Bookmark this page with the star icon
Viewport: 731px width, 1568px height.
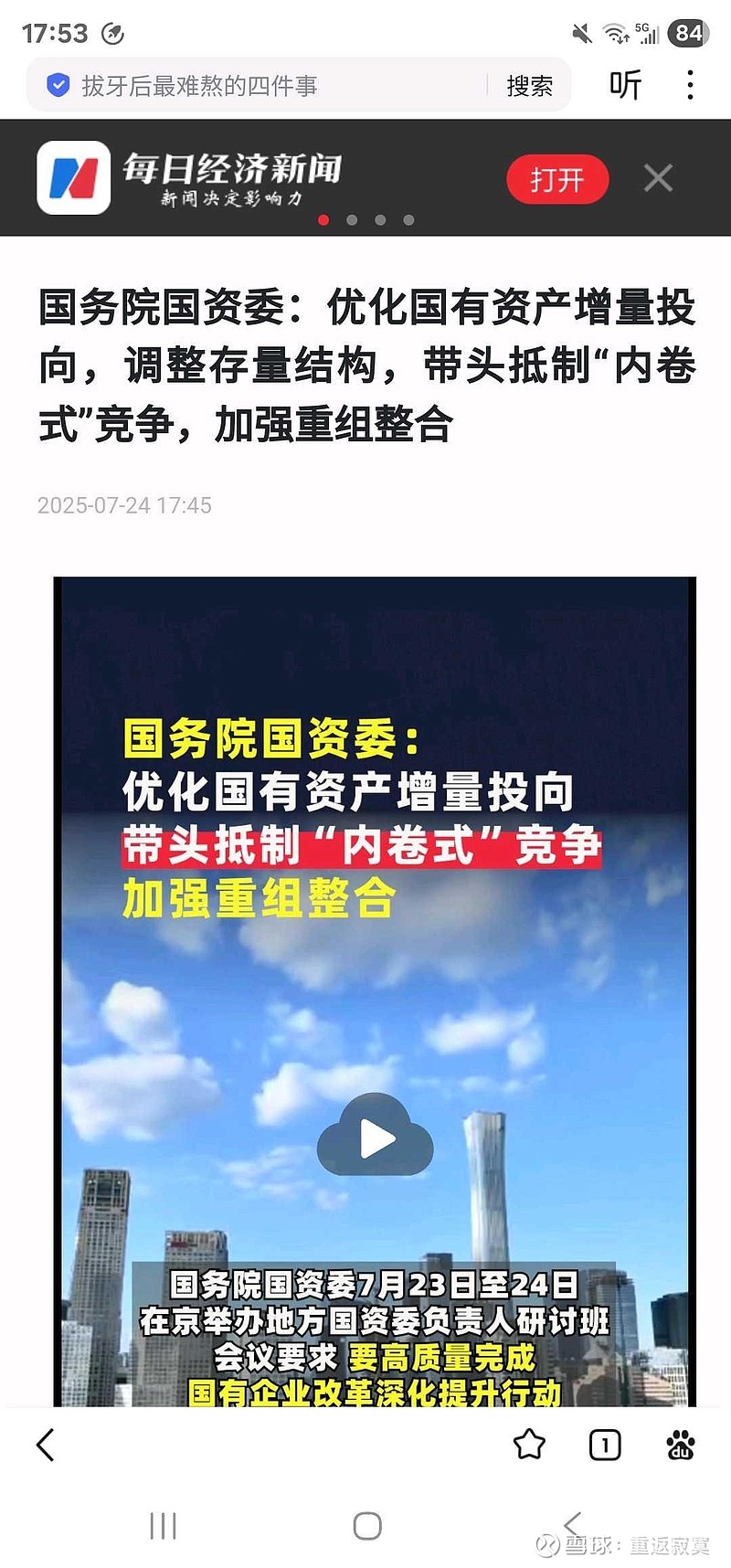click(529, 1445)
